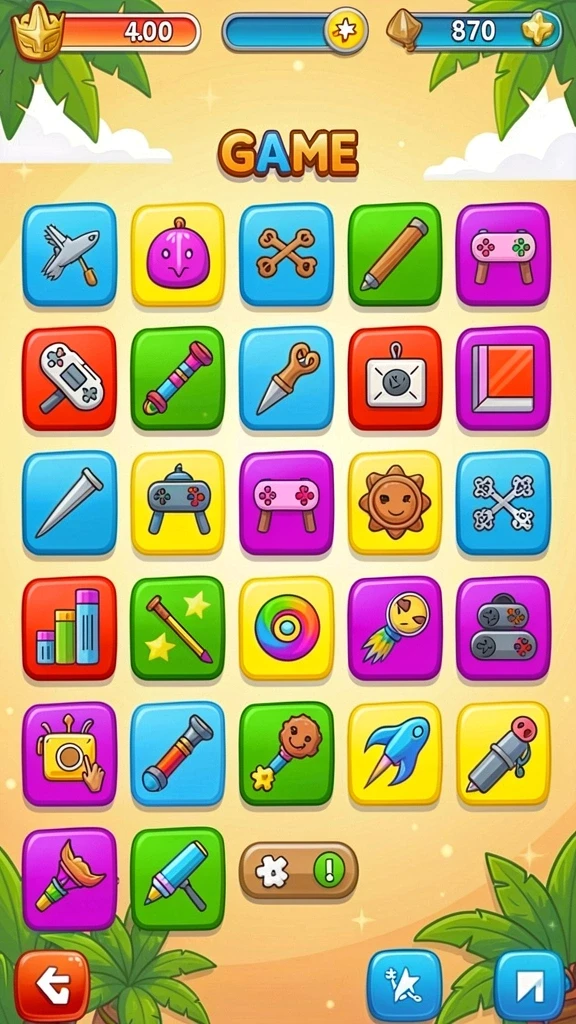Open the colored bar chart tile

click(69, 628)
